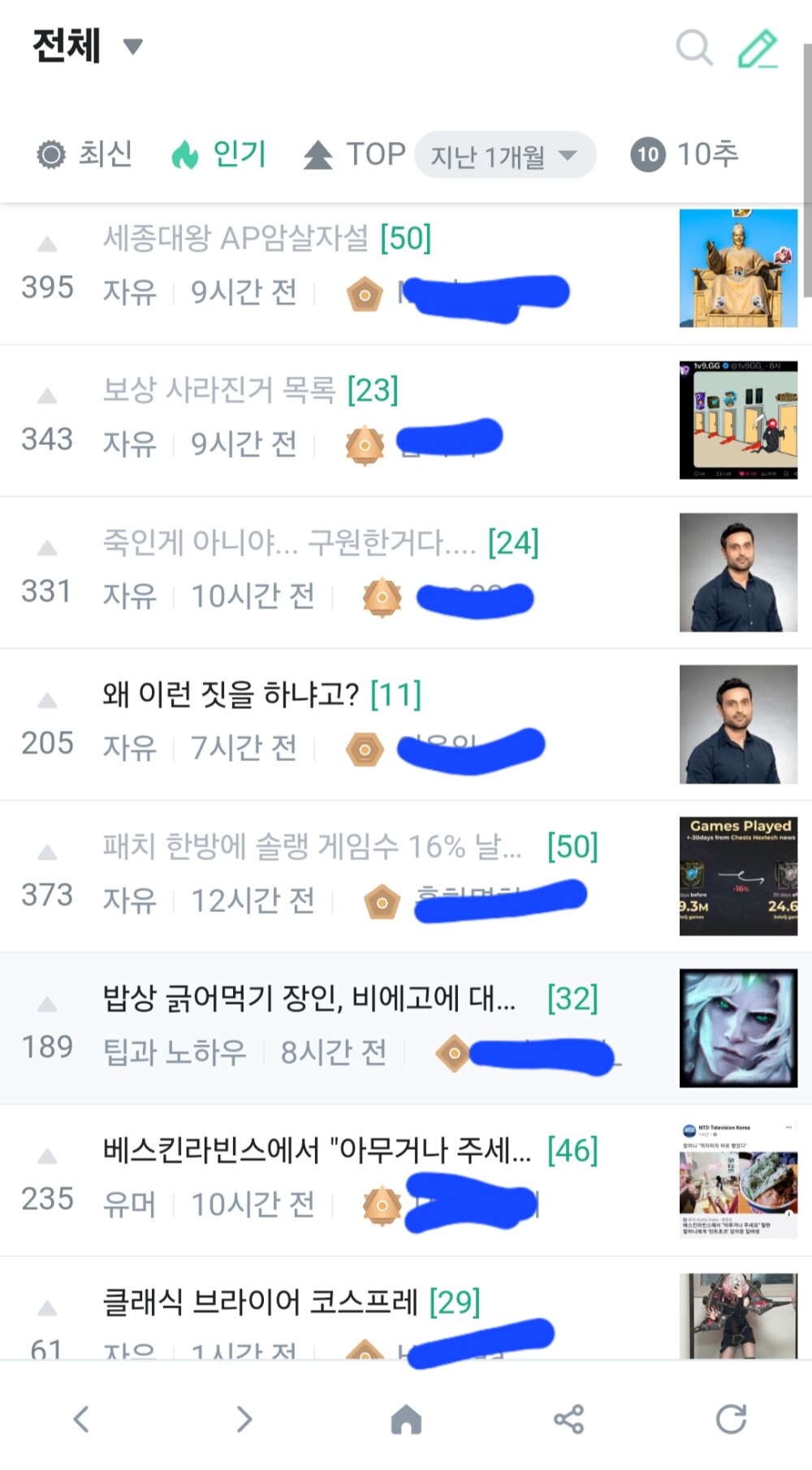
Task: Open post 세종대왕 AP암살자설
Action: [x=235, y=239]
